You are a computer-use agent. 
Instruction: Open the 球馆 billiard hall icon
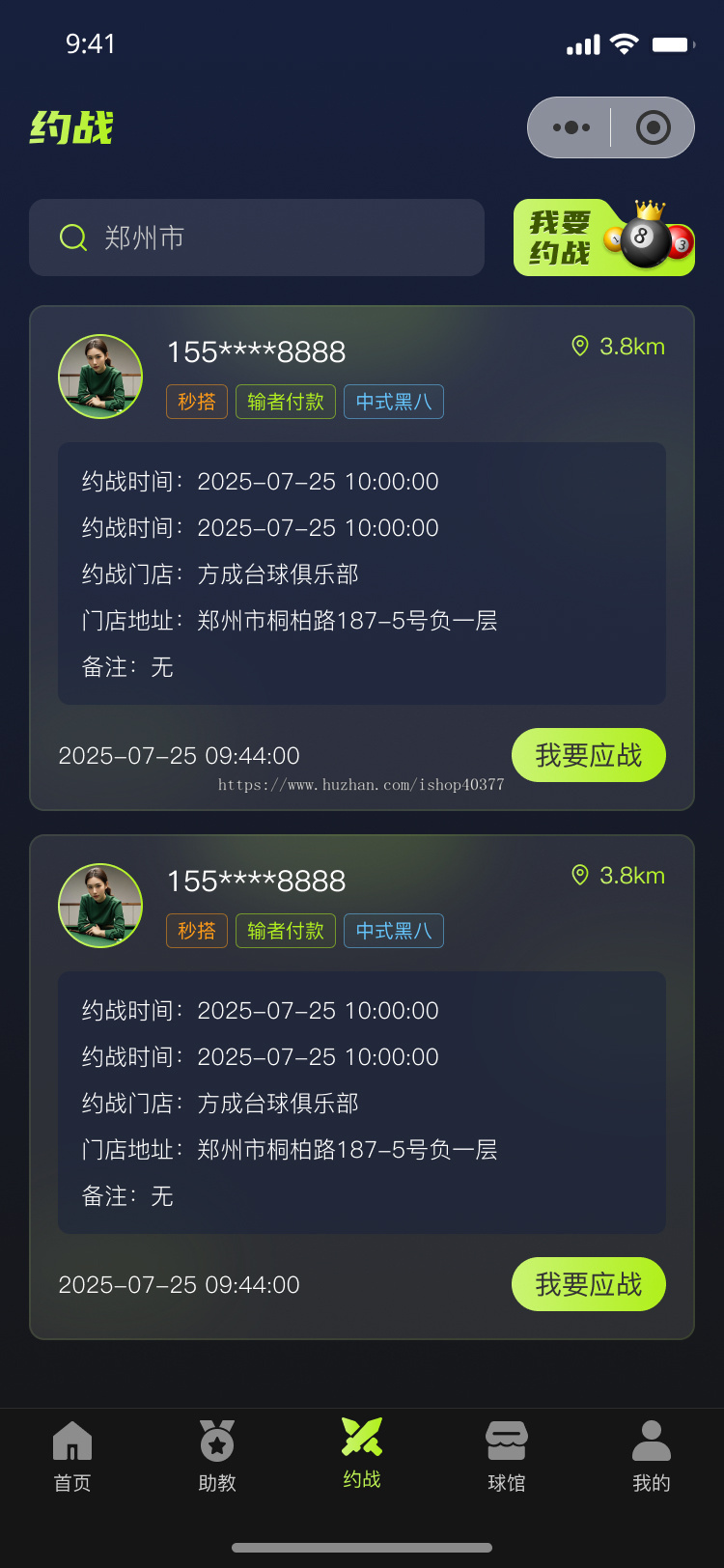click(x=506, y=1439)
